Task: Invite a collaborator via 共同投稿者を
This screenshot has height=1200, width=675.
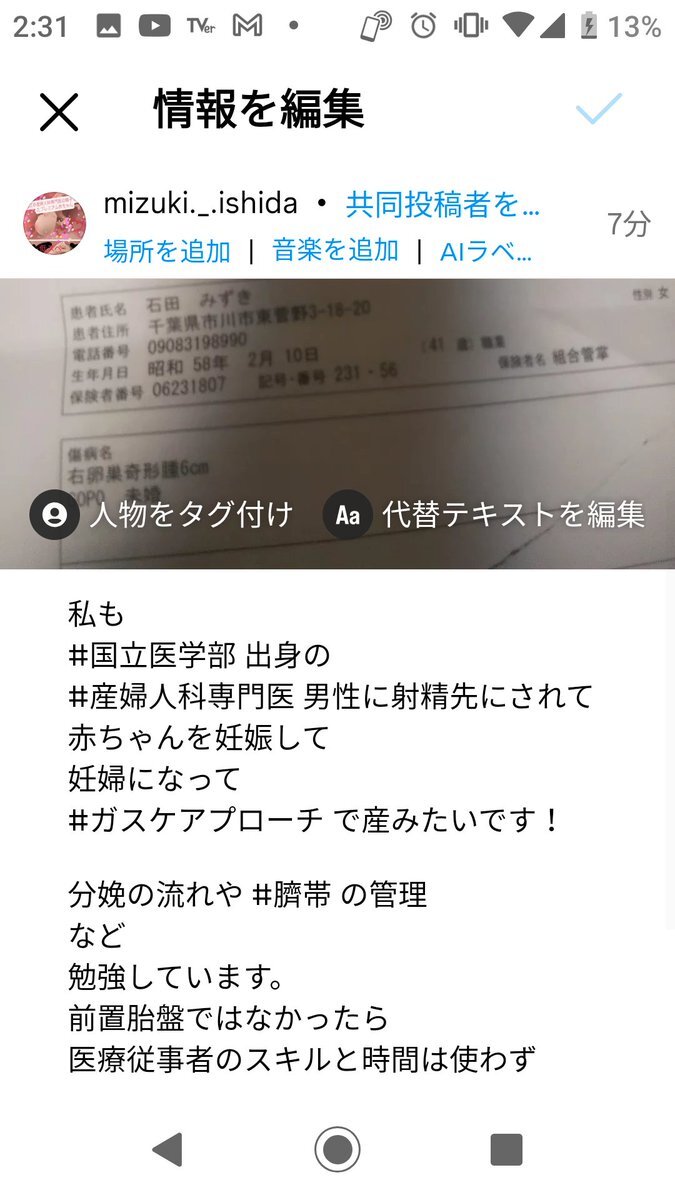Action: (443, 205)
